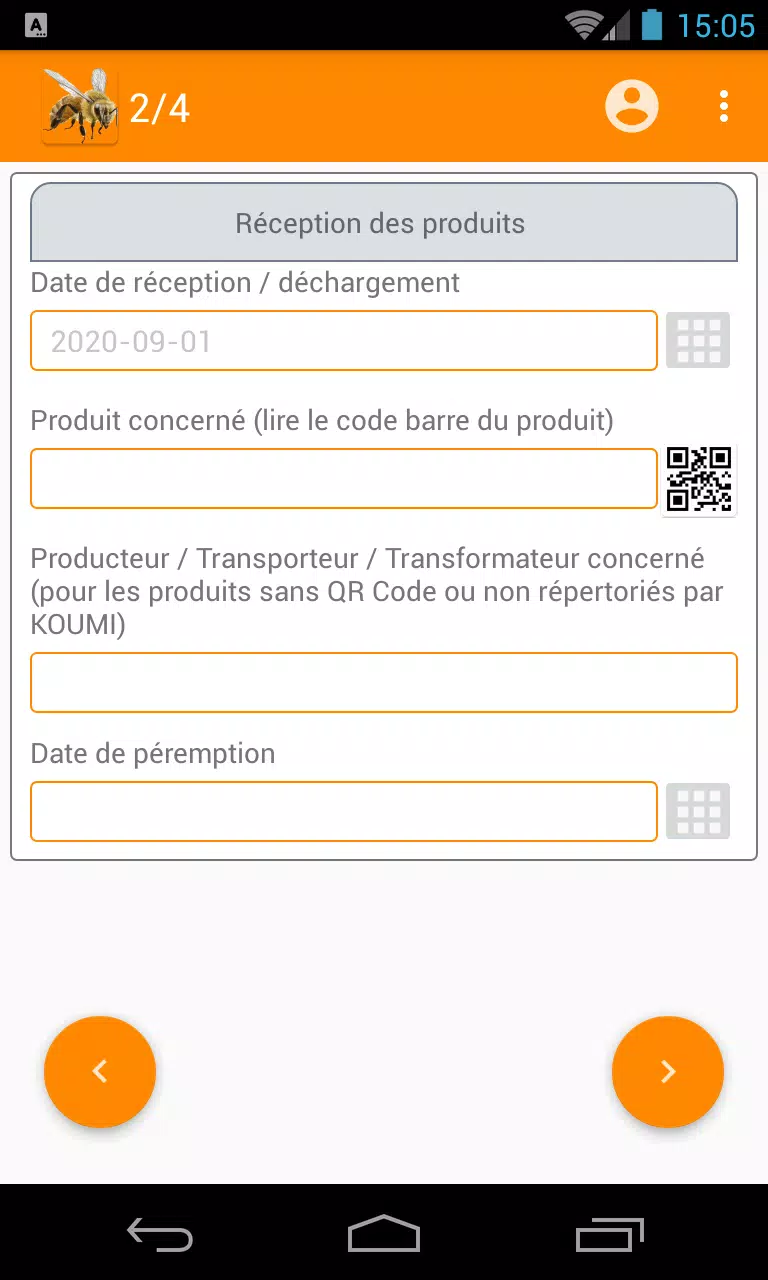768x1280 pixels.
Task: Focus the Date de péremption field
Action: 344,811
